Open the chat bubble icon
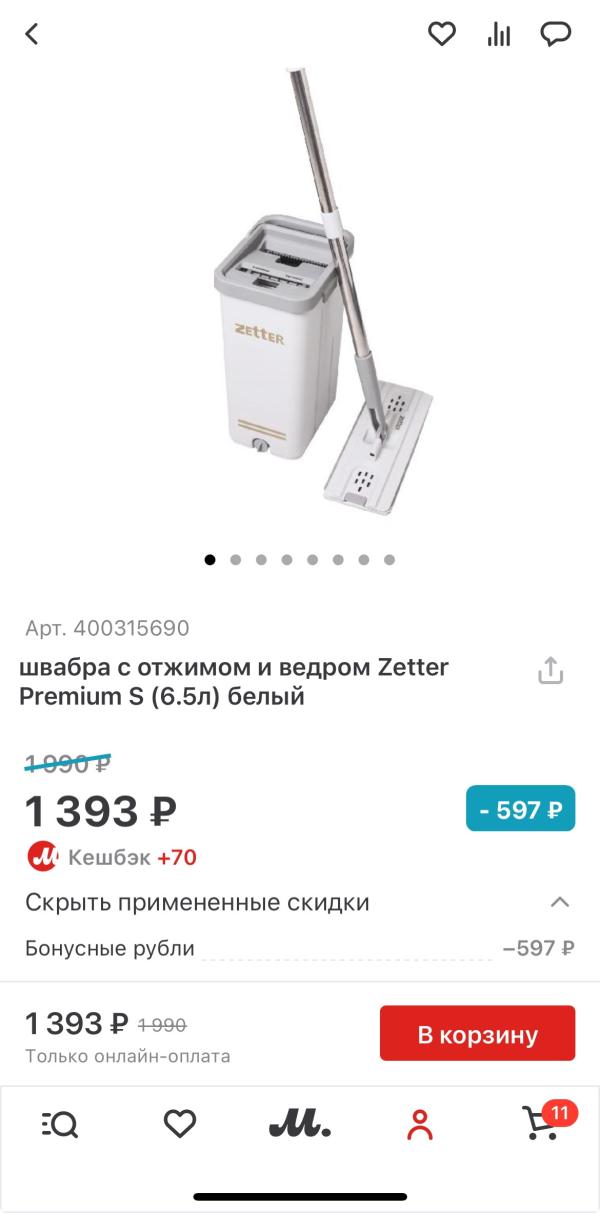This screenshot has height=1213, width=600. pyautogui.click(x=555, y=35)
